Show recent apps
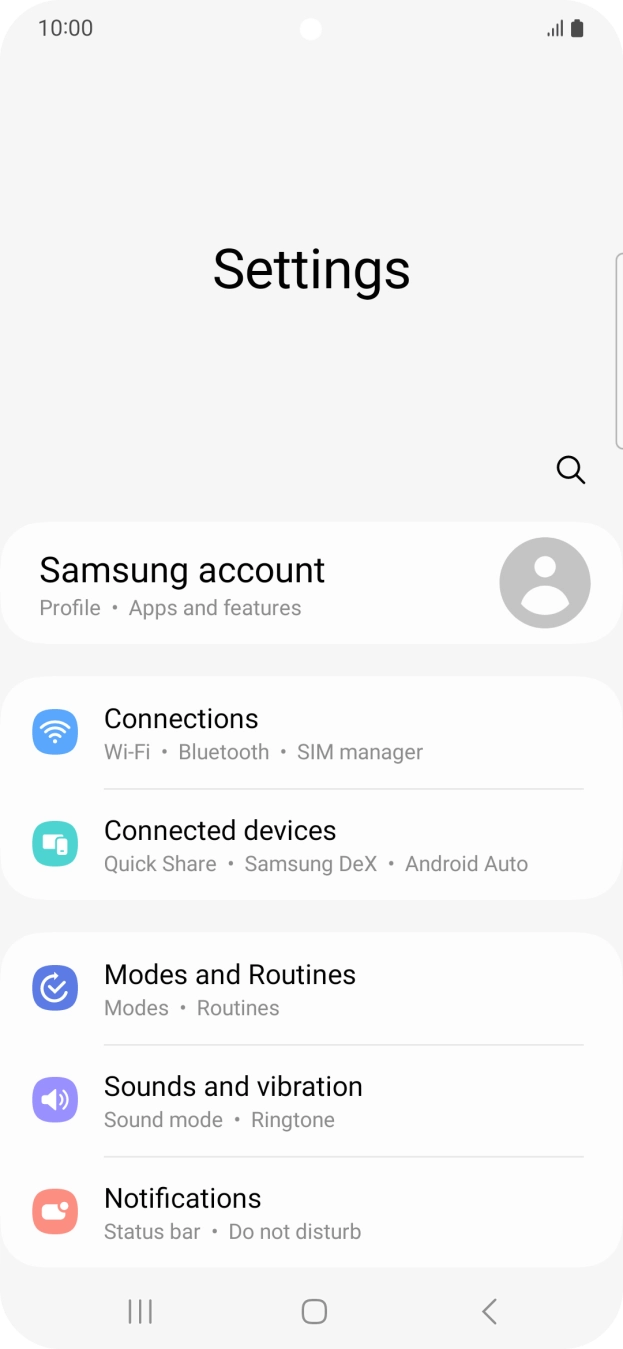This screenshot has height=1349, width=623. (x=140, y=1311)
